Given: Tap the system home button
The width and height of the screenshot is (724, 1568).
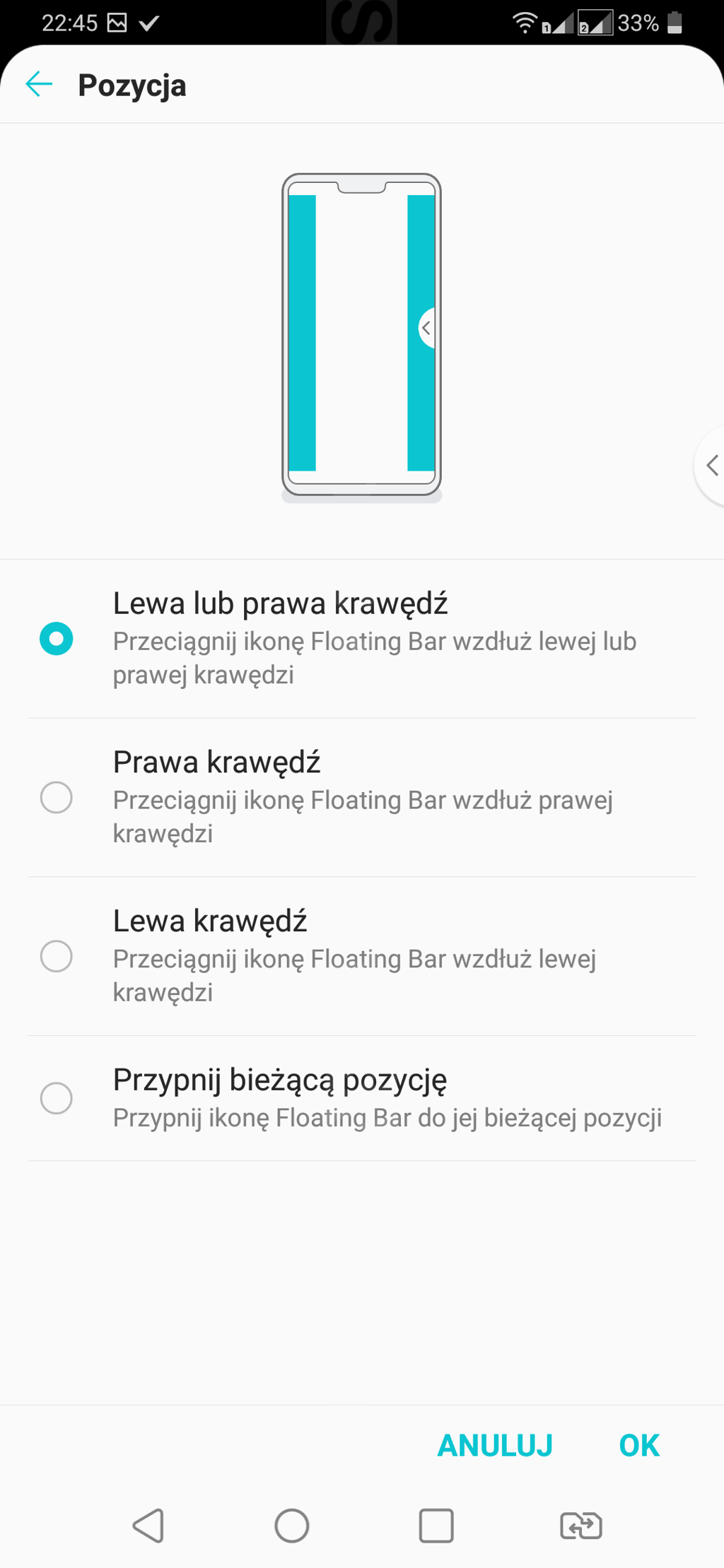Looking at the screenshot, I should coord(292,1526).
